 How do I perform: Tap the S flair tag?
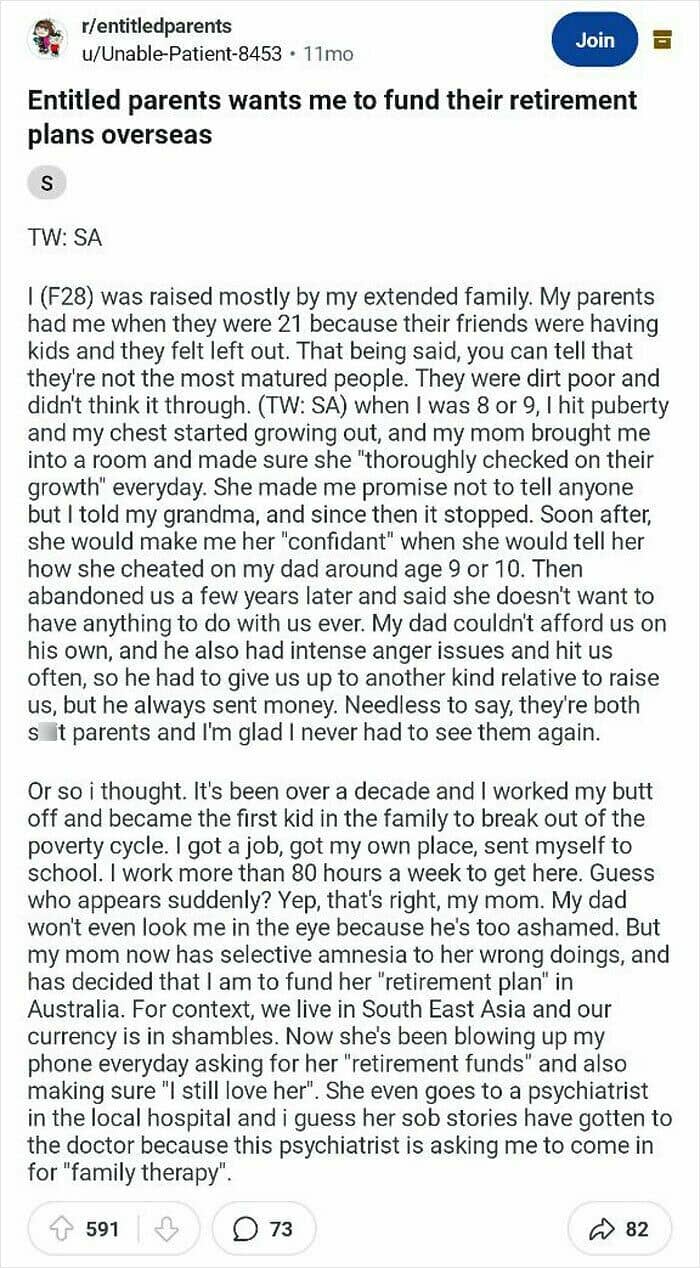click(47, 184)
